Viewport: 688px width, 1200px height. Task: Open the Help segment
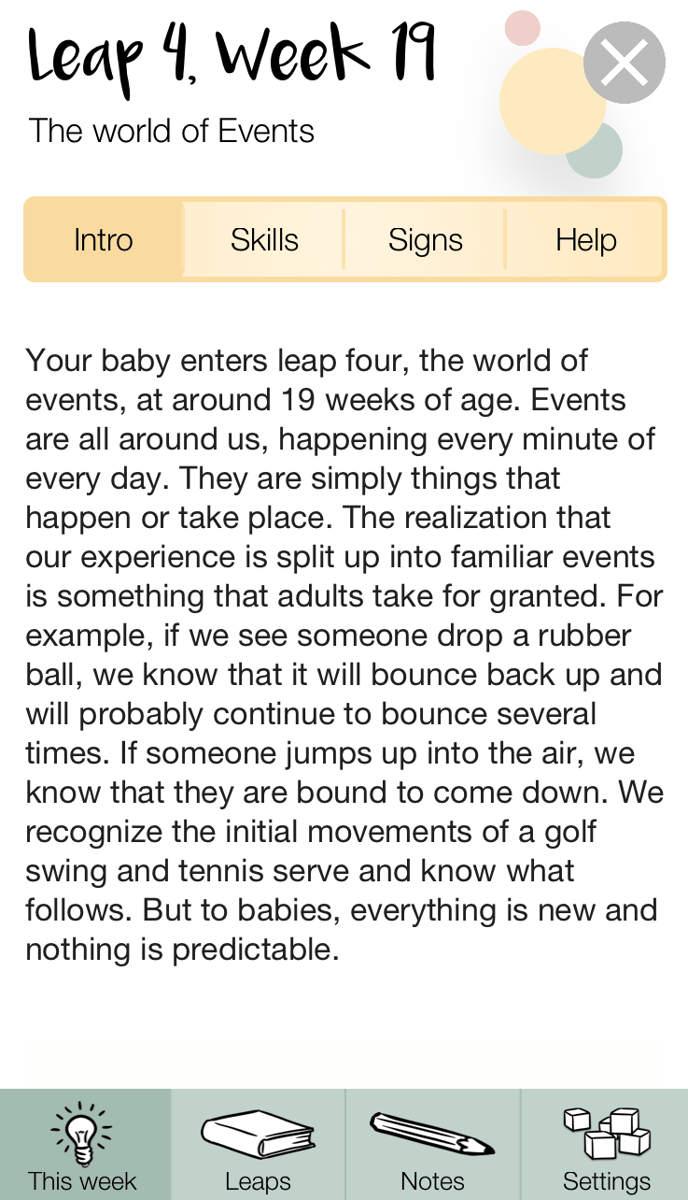(586, 240)
